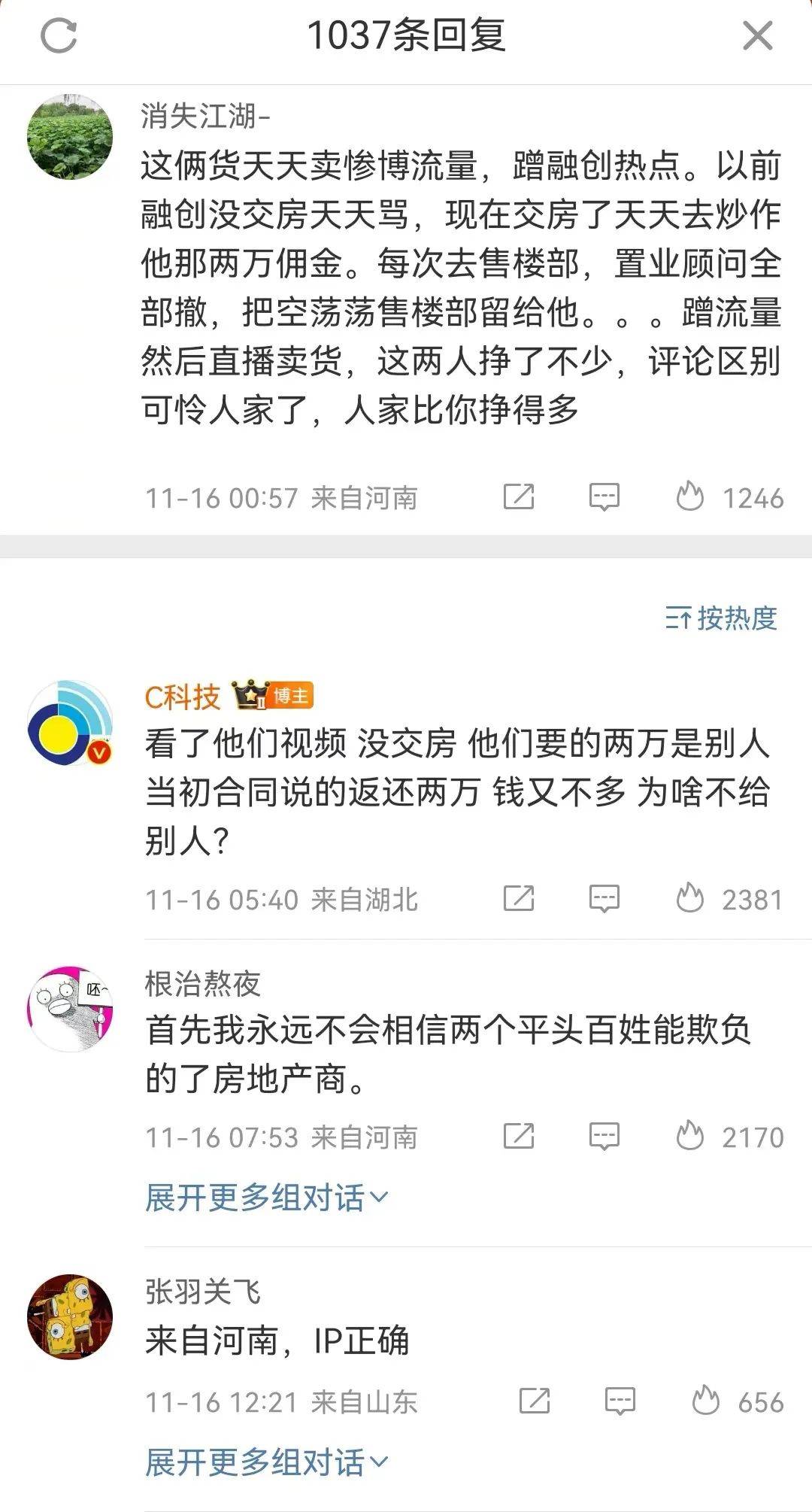Viewport: 812px width, 1512px height.
Task: Like 根治熬夜's reply
Action: tap(689, 1136)
